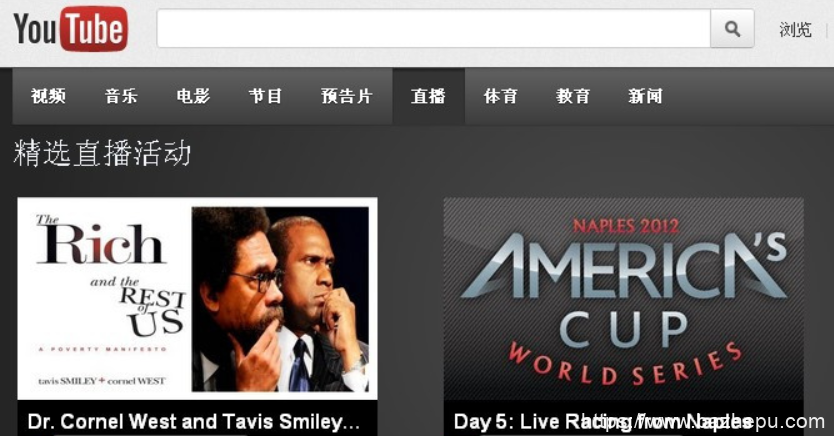Image resolution: width=834 pixels, height=436 pixels.
Task: Open the Dr. Cornel West and Tavis Smiley video
Action: pos(197,300)
